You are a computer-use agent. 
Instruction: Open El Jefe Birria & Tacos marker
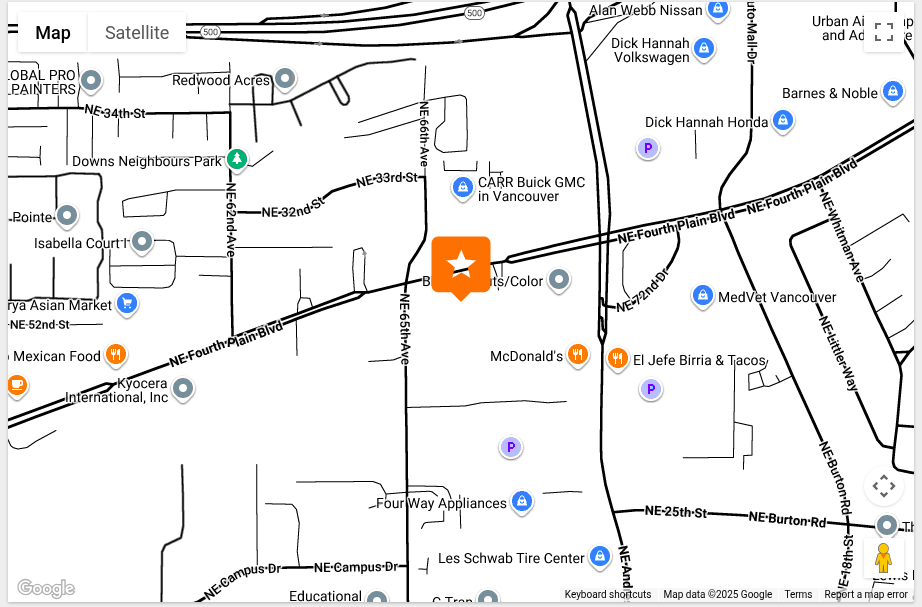coord(617,358)
